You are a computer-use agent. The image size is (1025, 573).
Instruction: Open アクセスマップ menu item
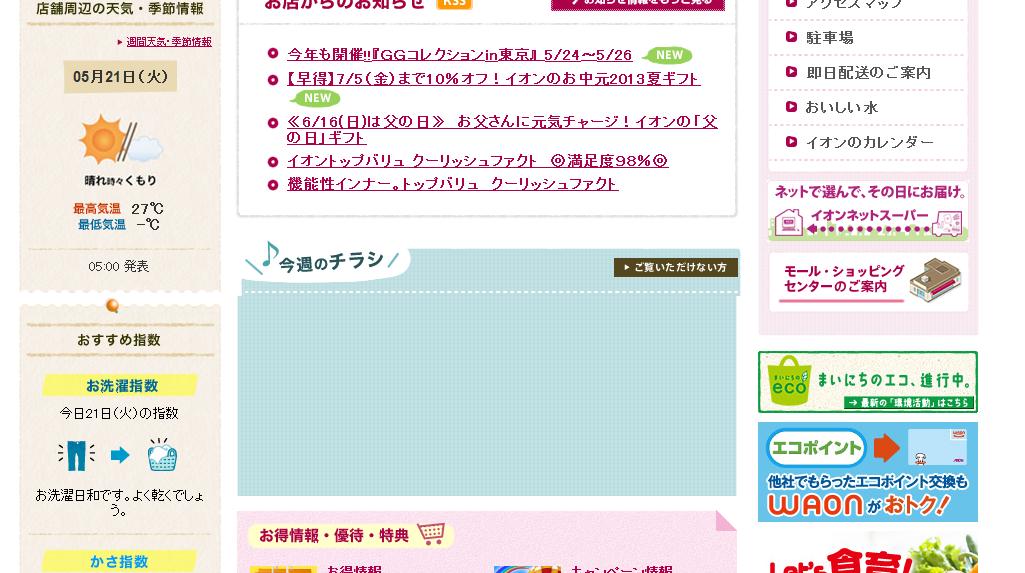(853, 4)
